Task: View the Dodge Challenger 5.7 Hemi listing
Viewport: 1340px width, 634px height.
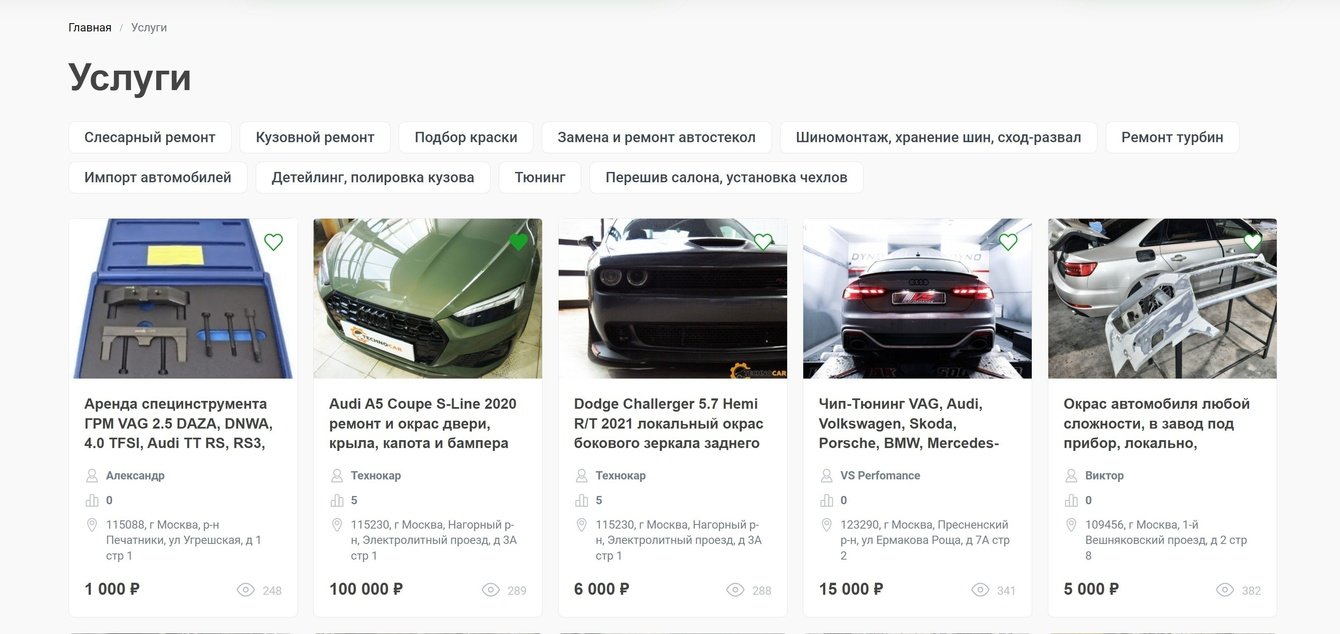Action: 668,423
